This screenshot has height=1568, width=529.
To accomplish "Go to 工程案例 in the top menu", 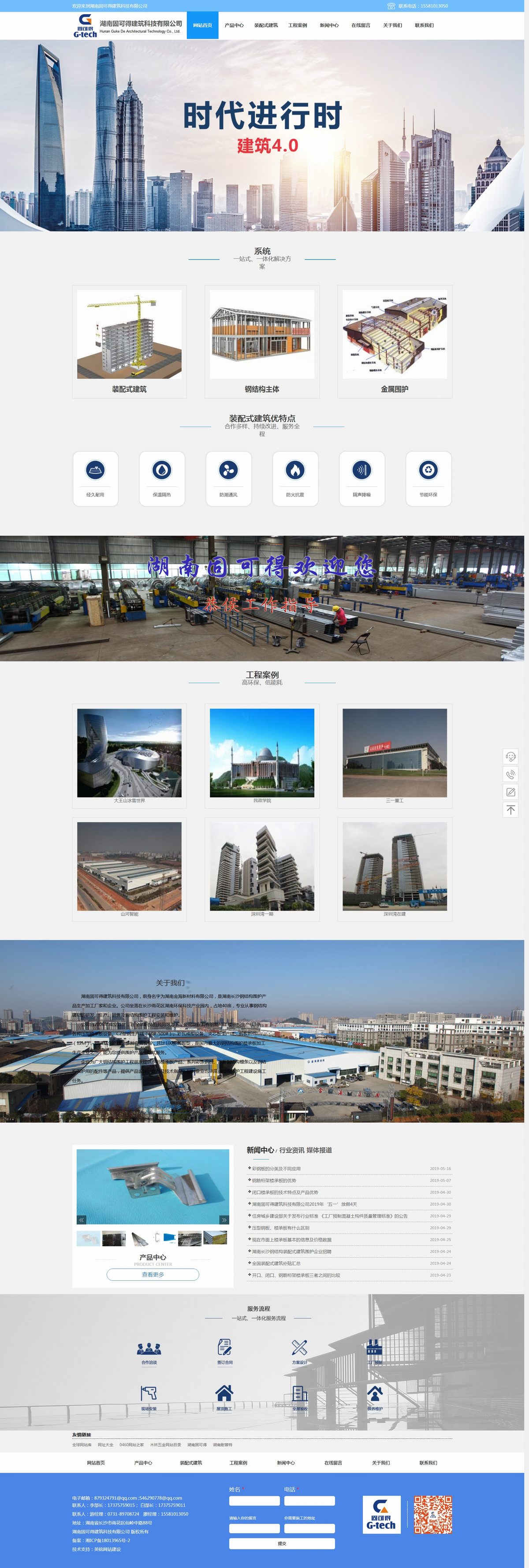I will tap(297, 26).
